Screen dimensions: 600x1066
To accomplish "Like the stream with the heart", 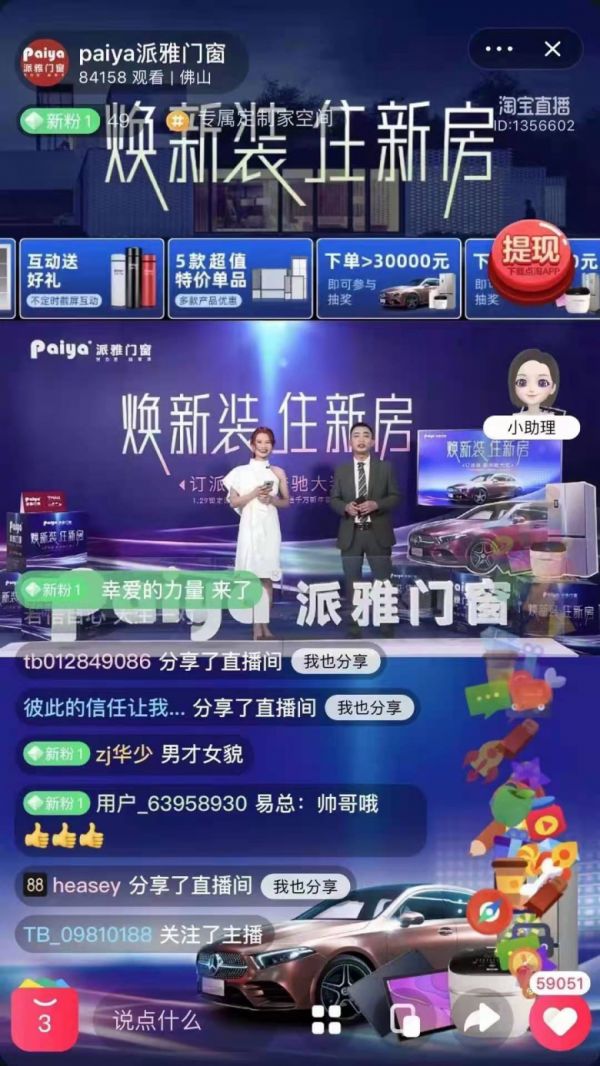I will click(560, 1020).
